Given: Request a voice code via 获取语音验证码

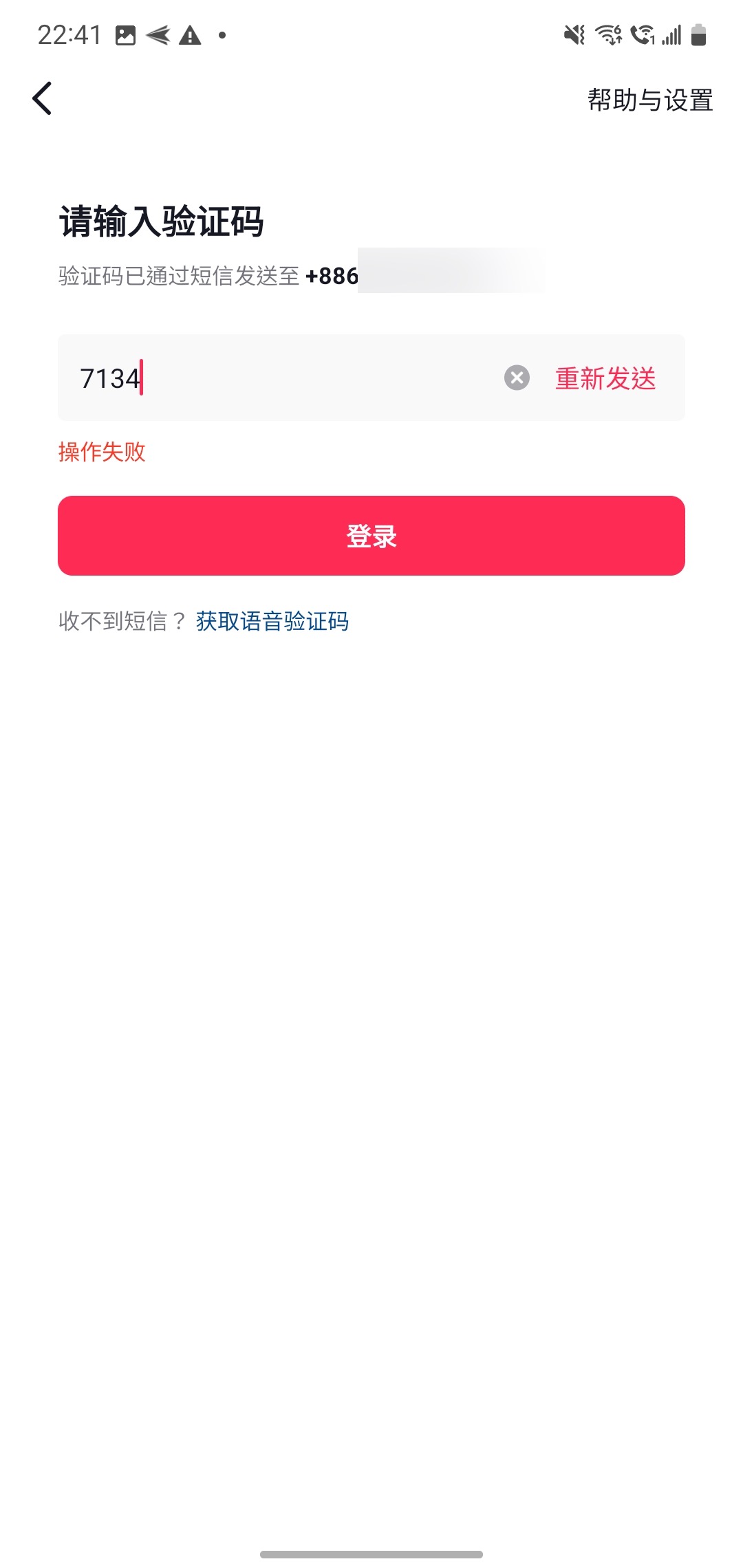Looking at the screenshot, I should pyautogui.click(x=272, y=622).
